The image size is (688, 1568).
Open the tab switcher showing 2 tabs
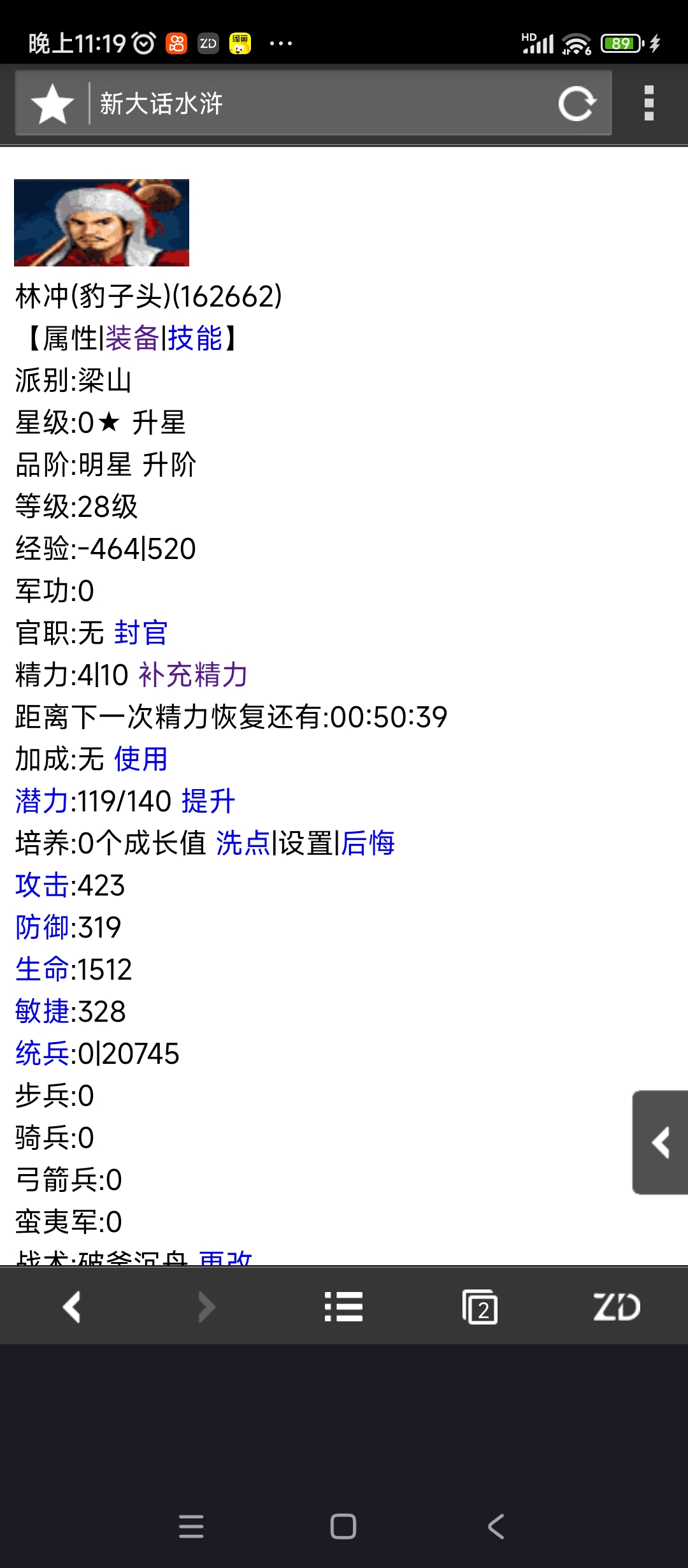coord(481,1306)
